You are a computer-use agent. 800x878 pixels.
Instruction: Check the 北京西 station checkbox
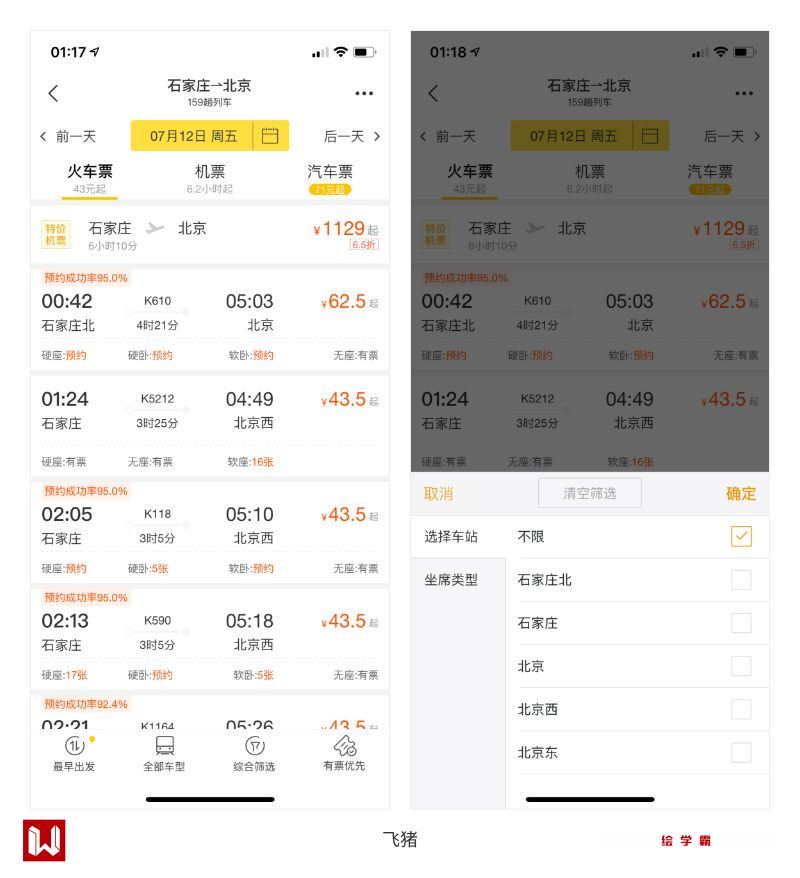tap(741, 709)
